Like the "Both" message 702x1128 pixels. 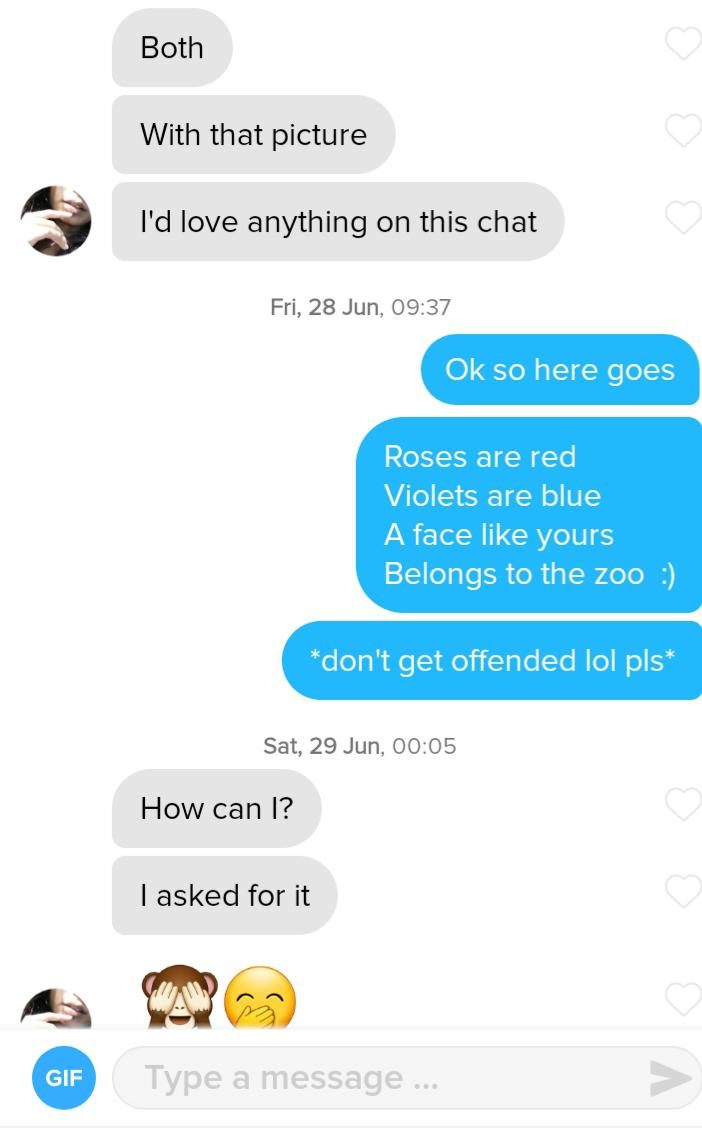pyautogui.click(x=683, y=44)
